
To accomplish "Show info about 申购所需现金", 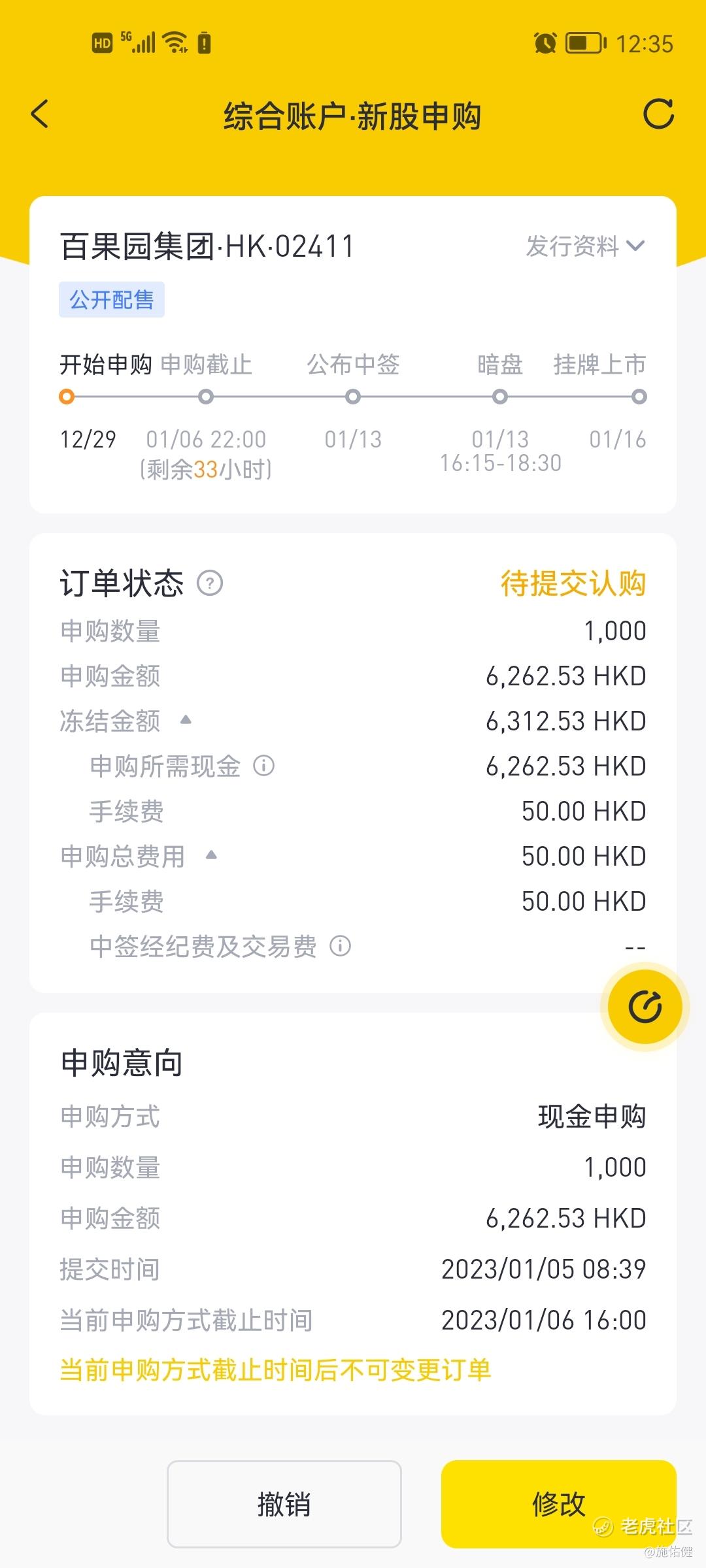I will click(x=263, y=765).
